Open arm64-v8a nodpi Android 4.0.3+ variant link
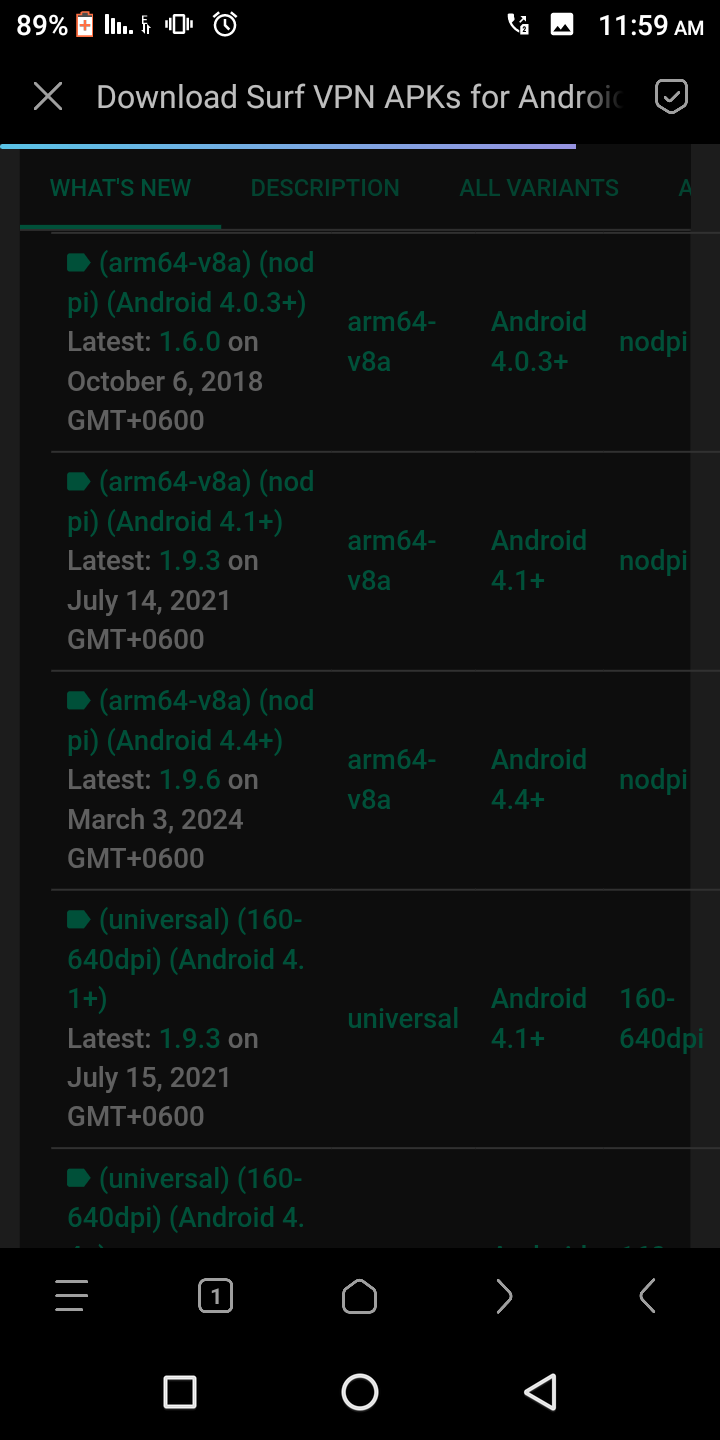720x1440 pixels. 190,283
